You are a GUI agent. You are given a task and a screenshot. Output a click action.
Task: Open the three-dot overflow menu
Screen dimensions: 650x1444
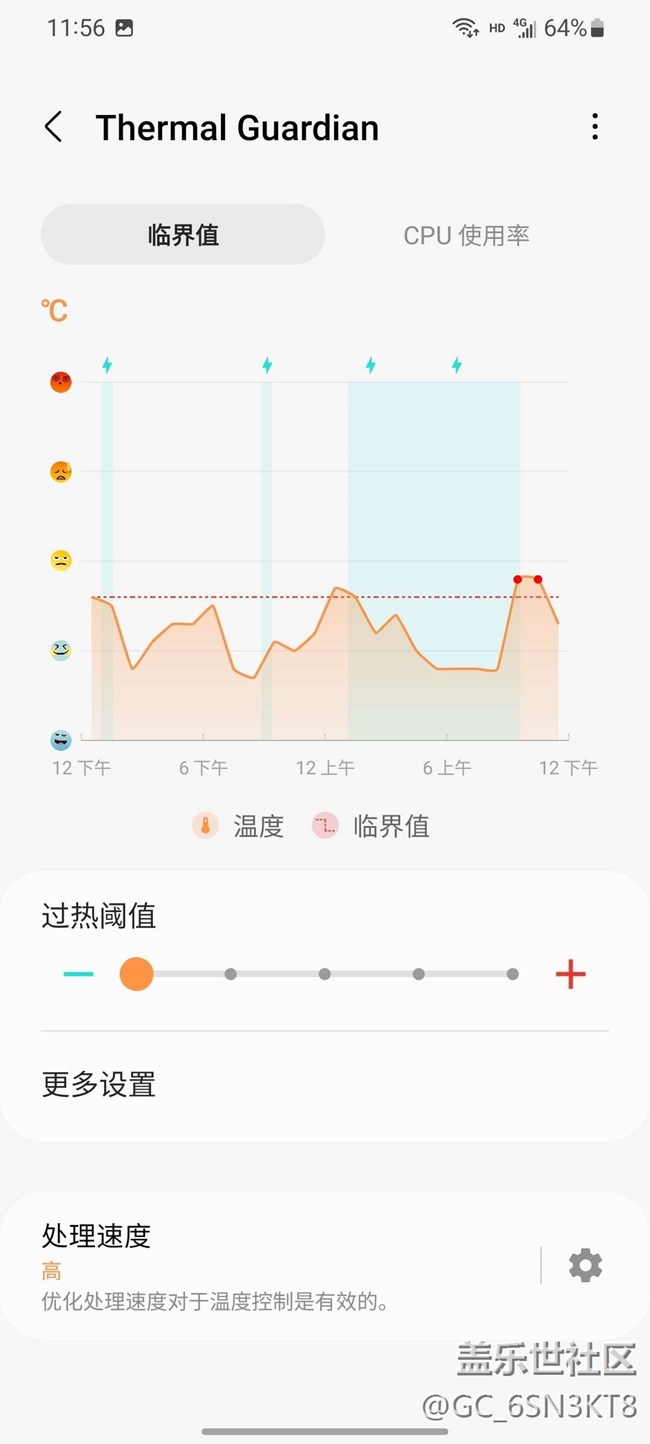595,127
